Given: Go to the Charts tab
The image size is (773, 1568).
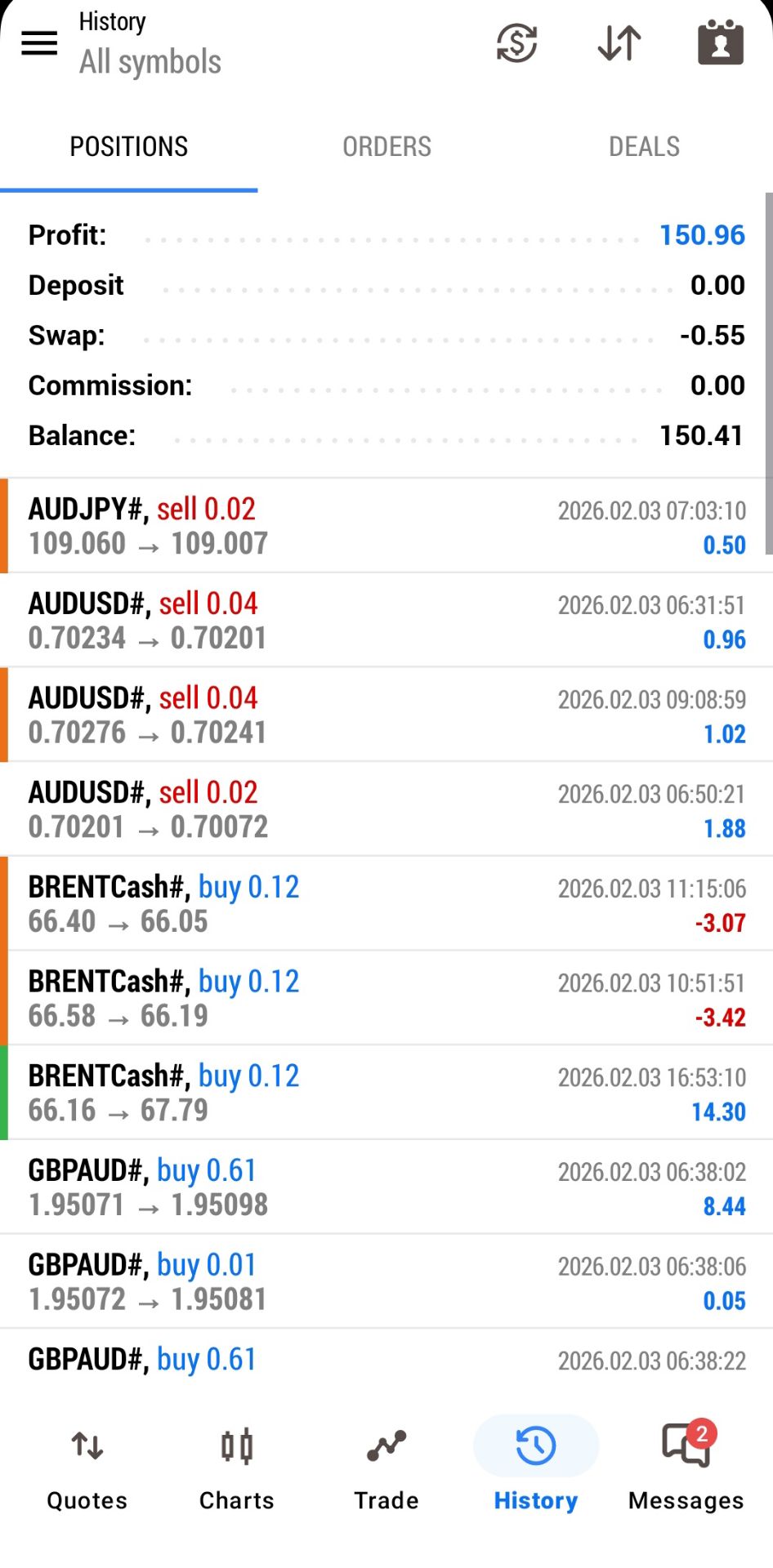Looking at the screenshot, I should click(x=237, y=1468).
